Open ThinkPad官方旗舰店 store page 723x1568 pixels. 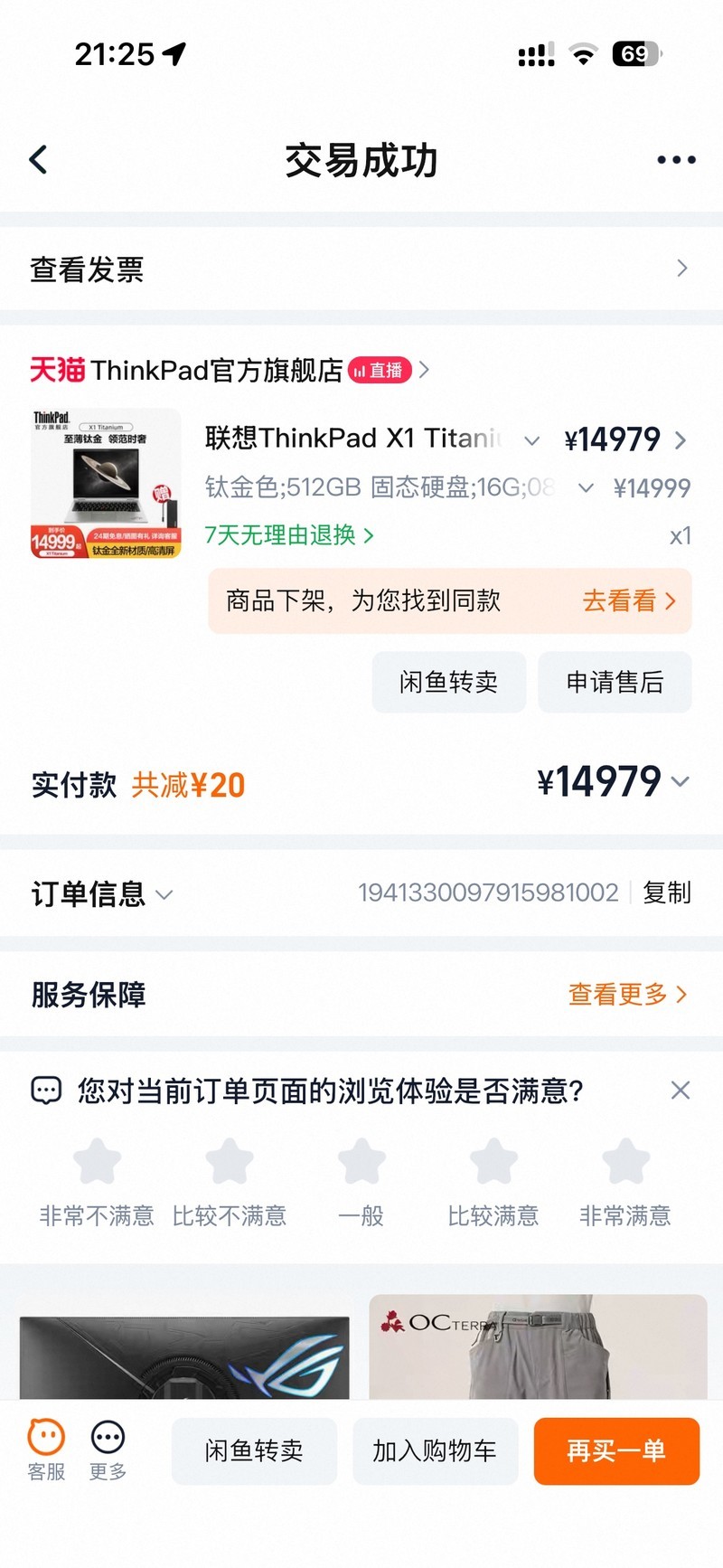[x=217, y=370]
